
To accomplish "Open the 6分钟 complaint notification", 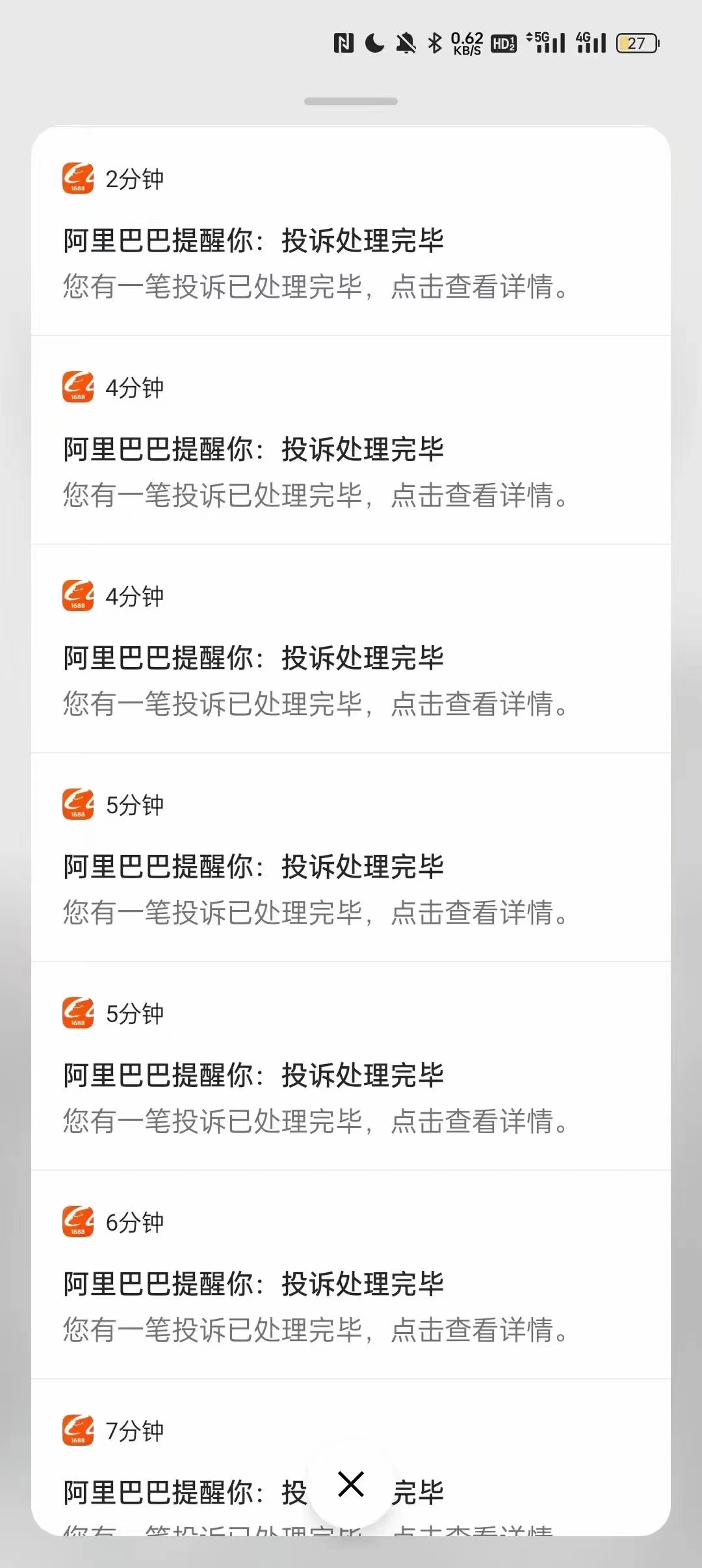I will tap(351, 1275).
